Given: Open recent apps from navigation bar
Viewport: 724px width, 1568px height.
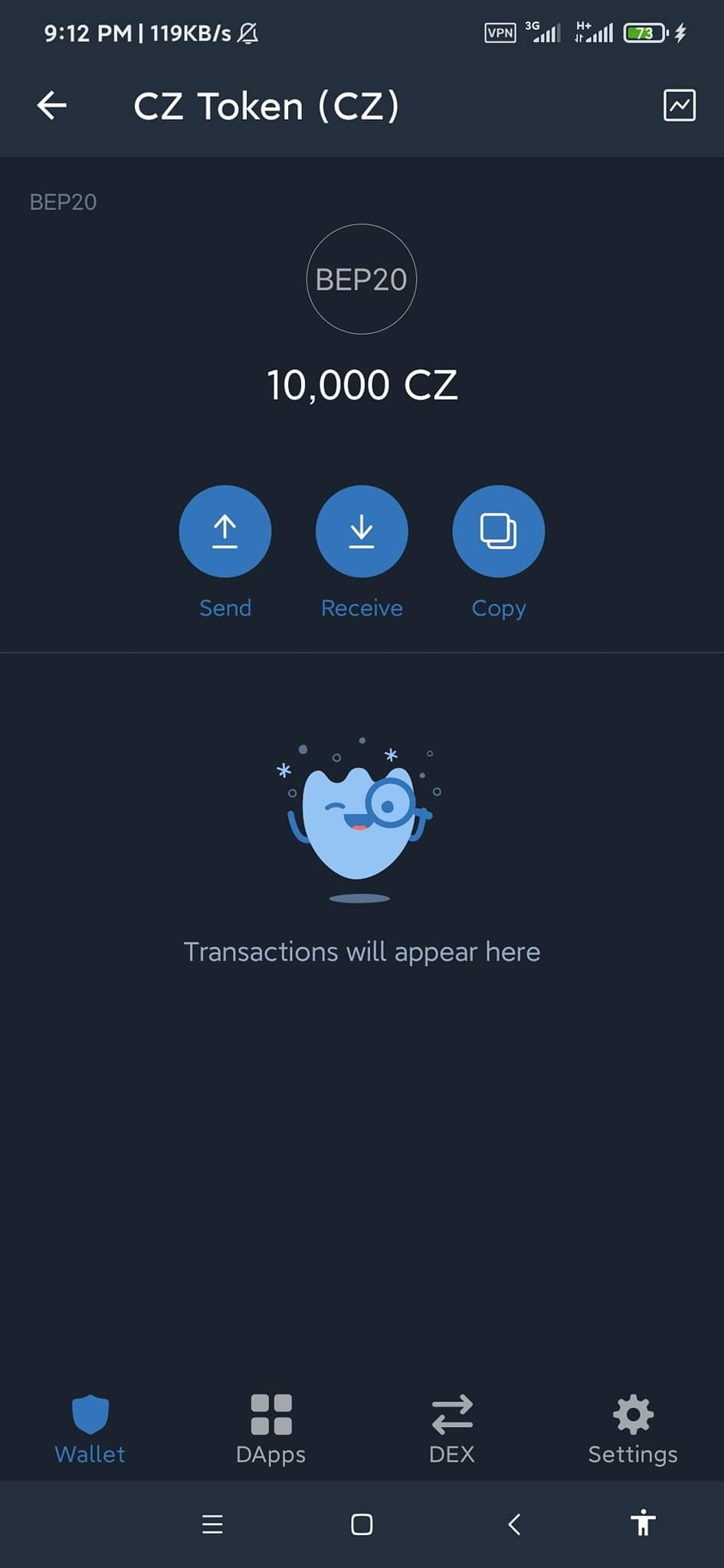Looking at the screenshot, I should coord(212,1524).
